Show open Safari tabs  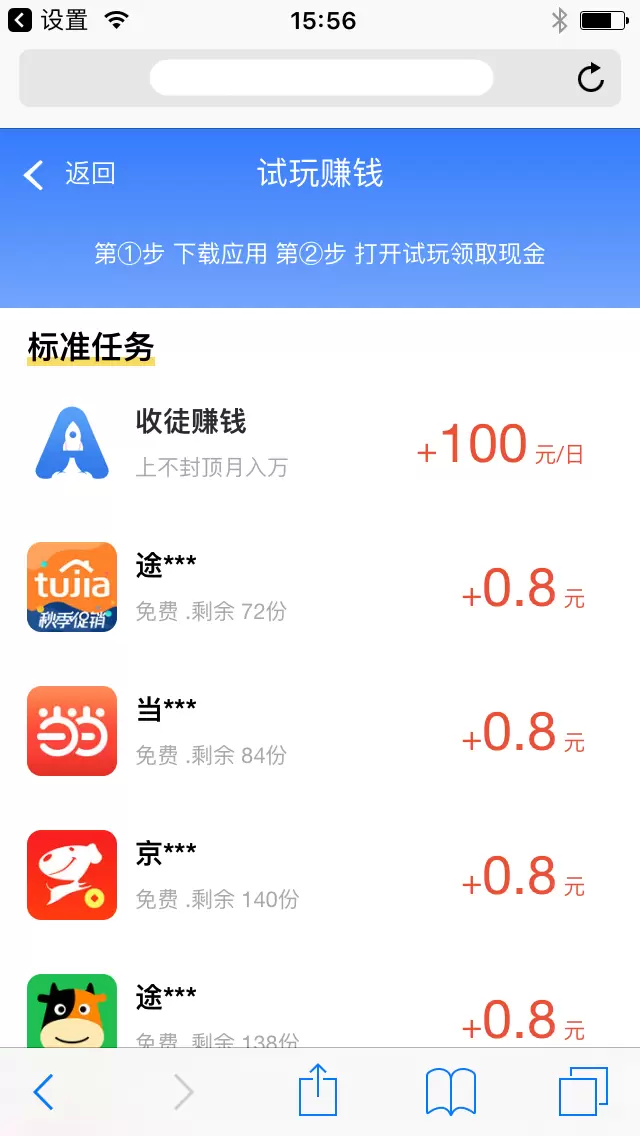(583, 1091)
